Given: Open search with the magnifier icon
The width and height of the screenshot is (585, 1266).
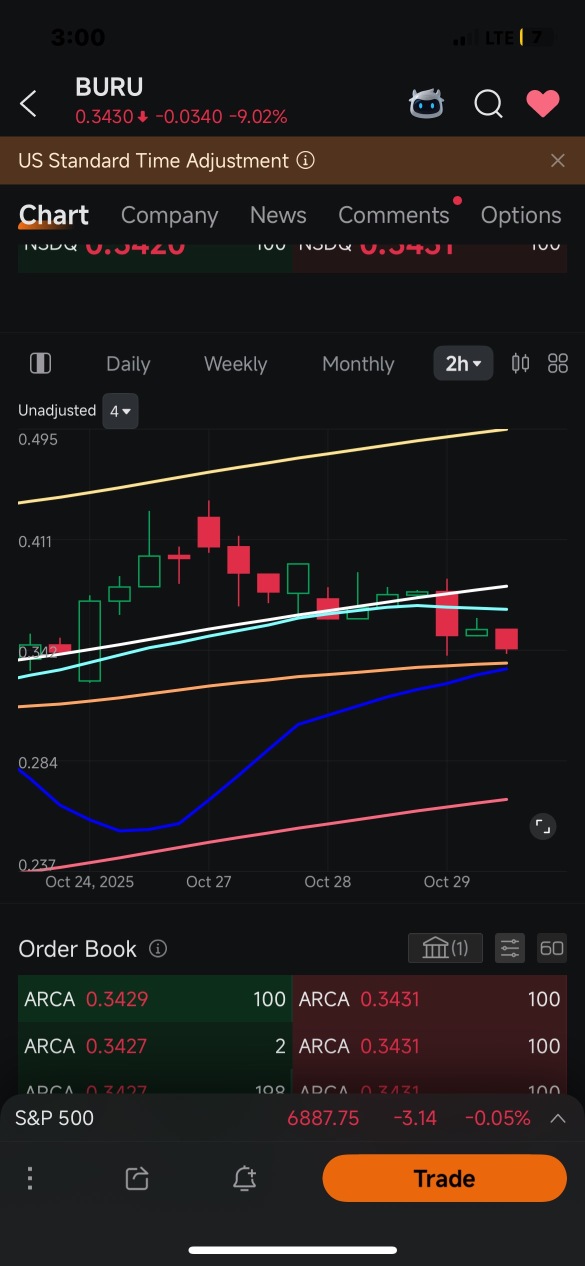Looking at the screenshot, I should click(x=488, y=103).
